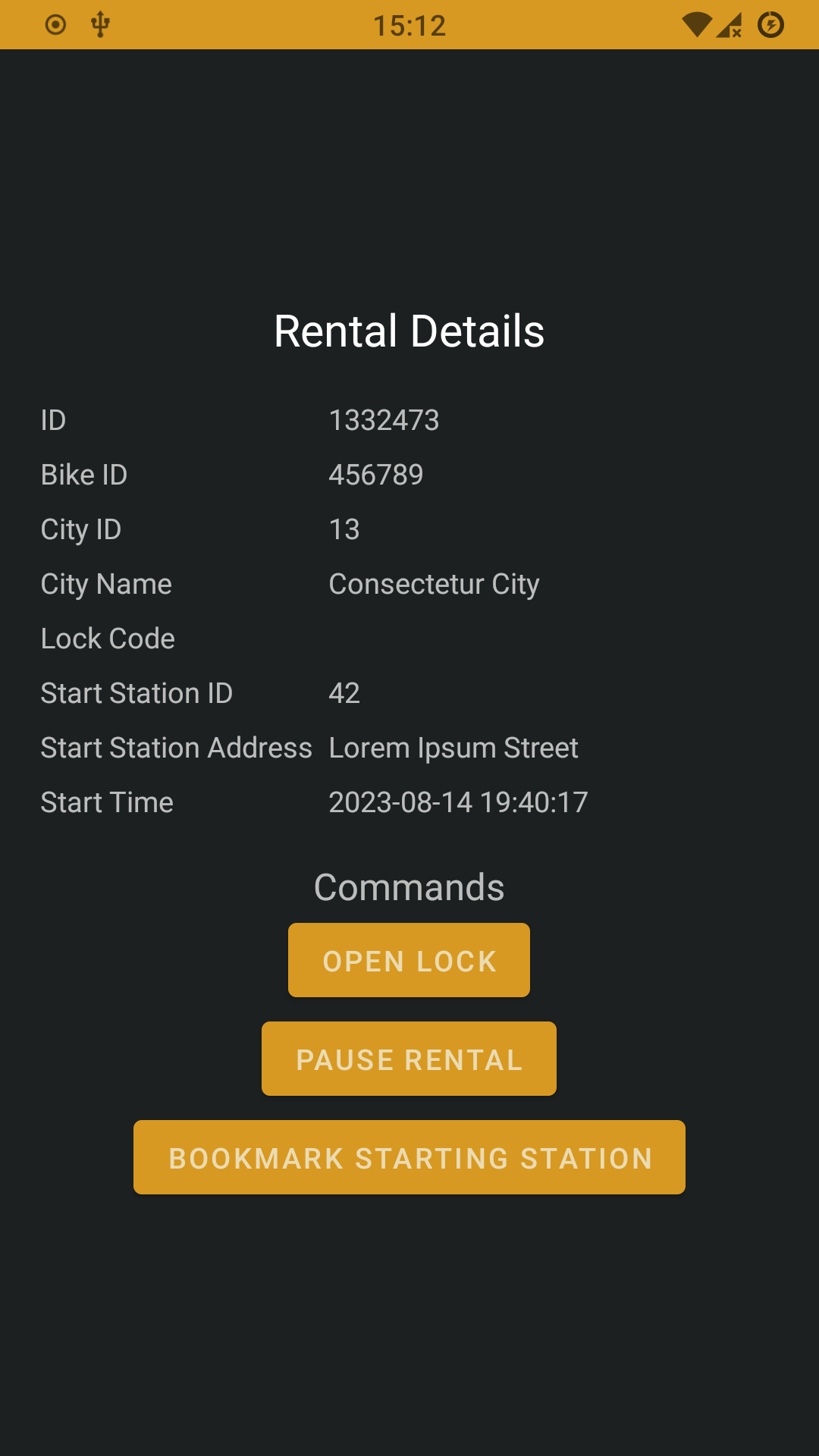Bookmark the starting station

(x=409, y=1157)
